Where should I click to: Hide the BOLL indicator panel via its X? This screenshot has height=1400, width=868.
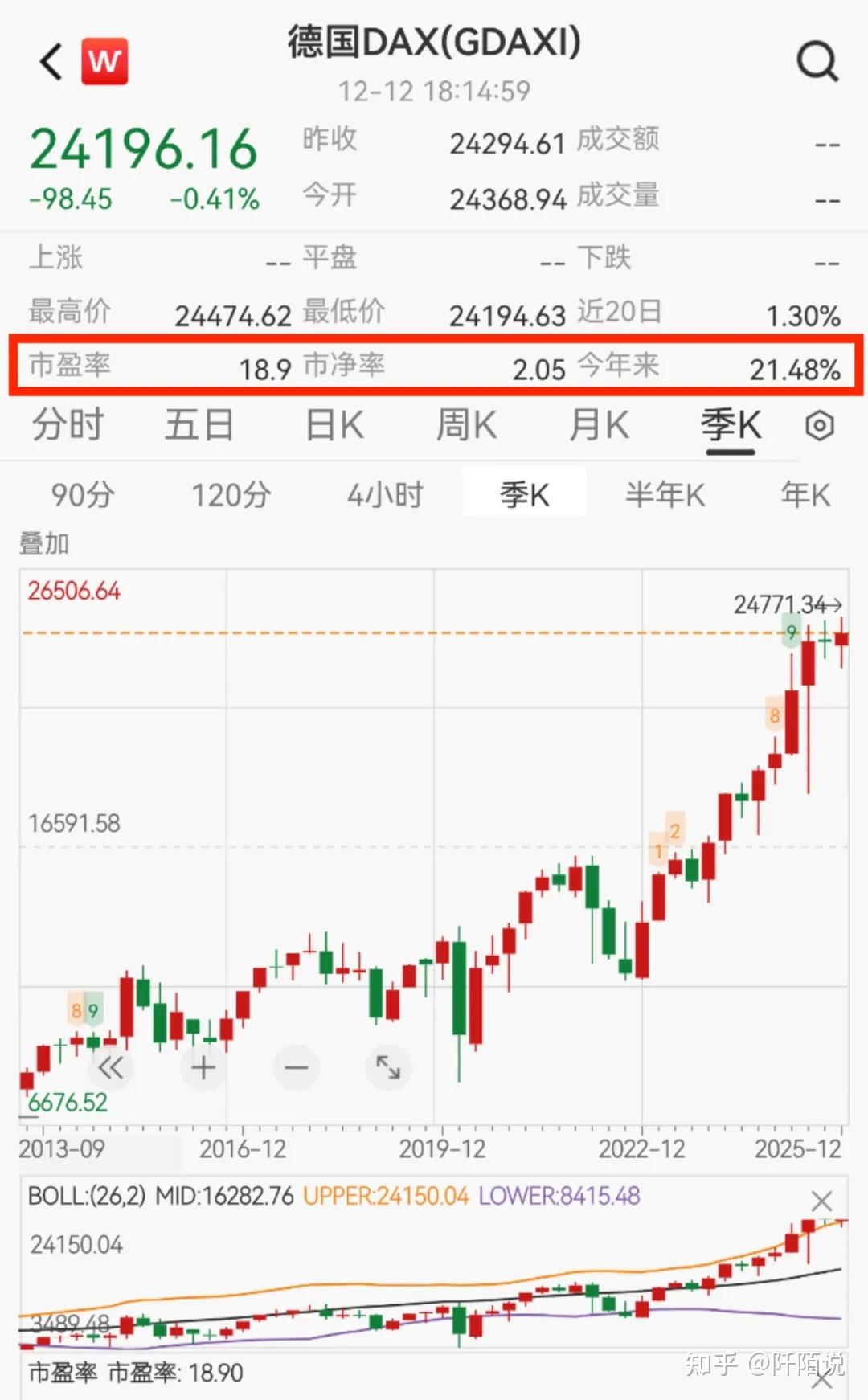click(822, 1200)
